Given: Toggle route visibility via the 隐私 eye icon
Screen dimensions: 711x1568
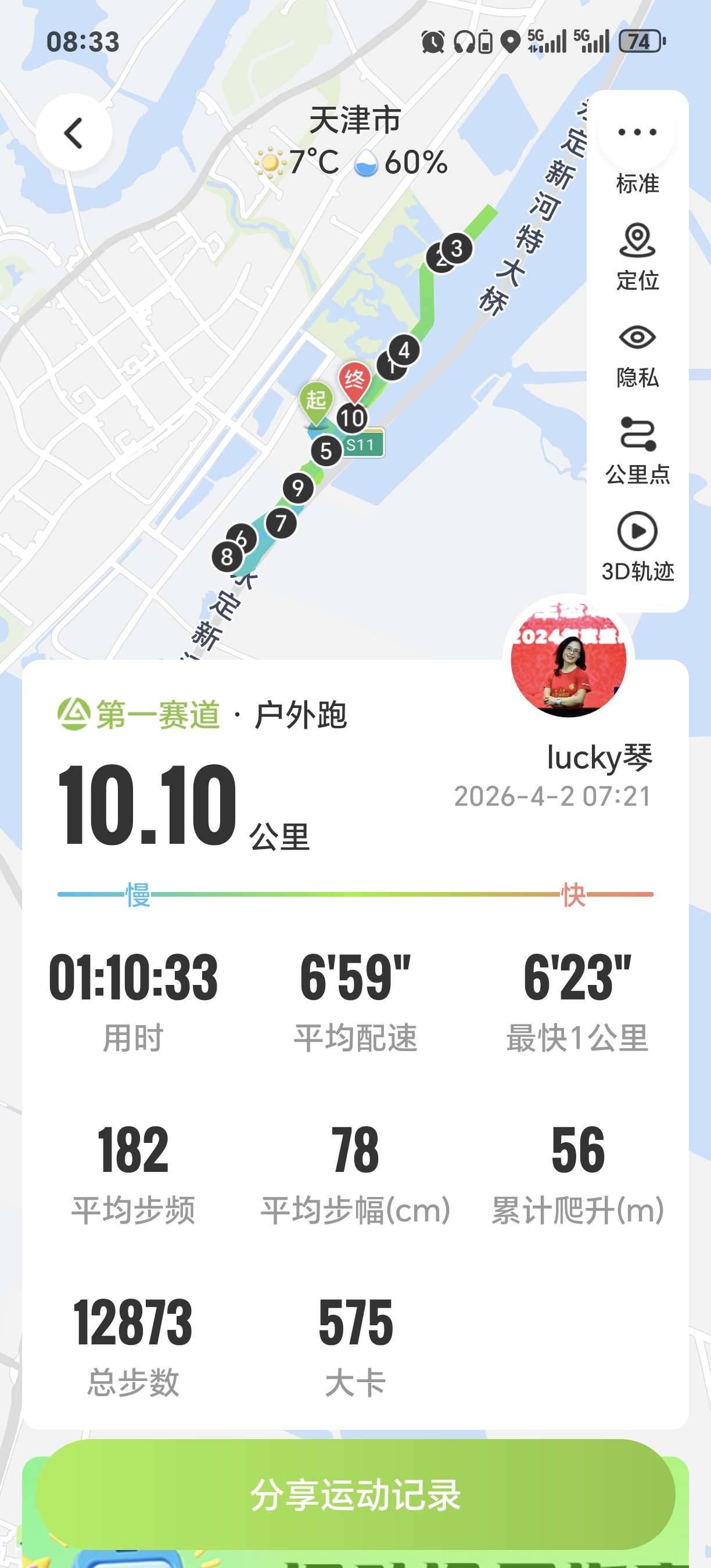Looking at the screenshot, I should (x=637, y=338).
